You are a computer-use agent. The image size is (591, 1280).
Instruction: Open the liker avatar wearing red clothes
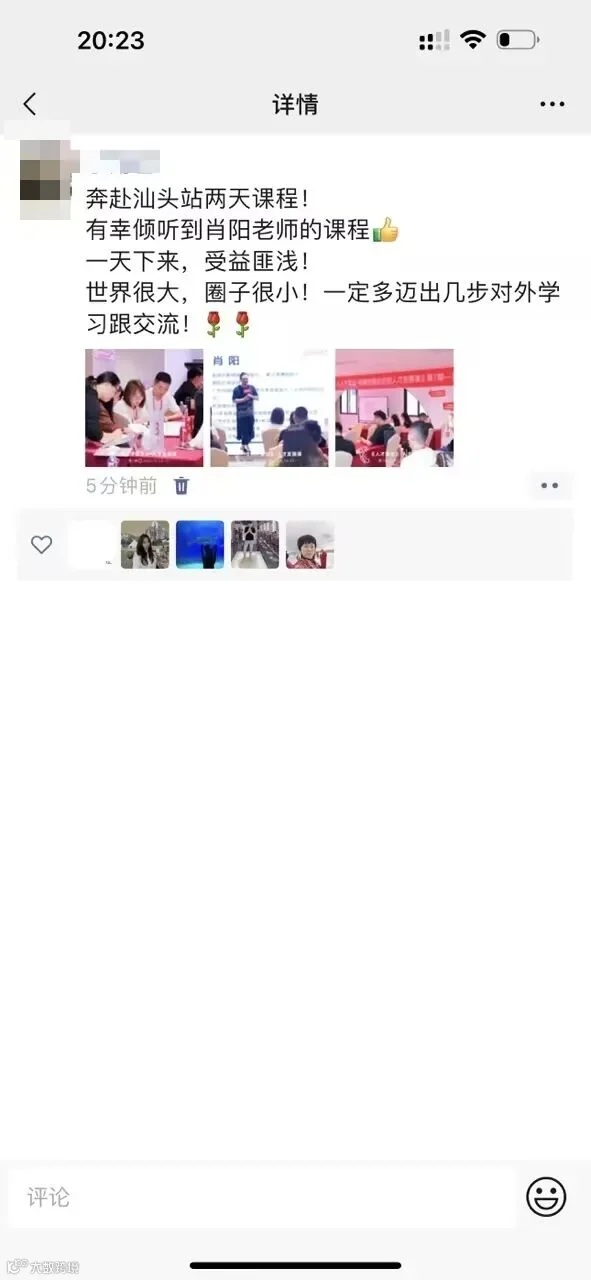pos(310,545)
